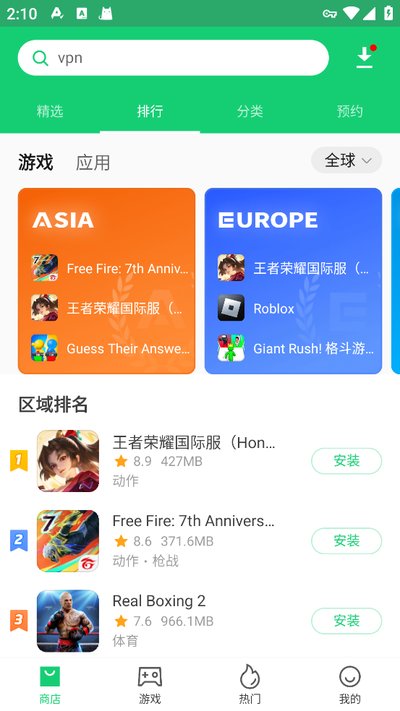Switch ranking to 应用
The image size is (400, 711).
93,162
